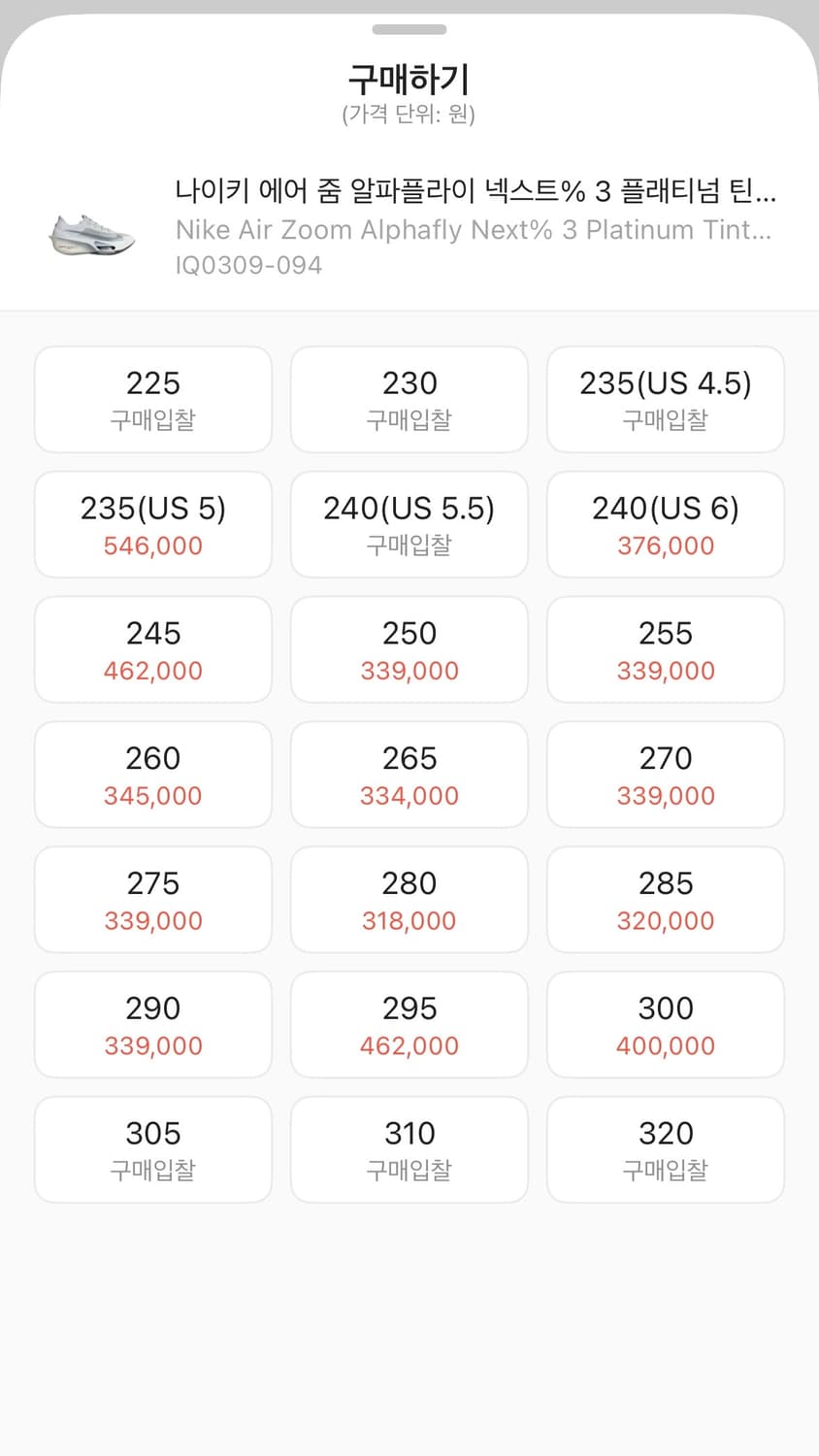The image size is (819, 1456).
Task: Select size 225 to place a purchase bid
Action: (x=152, y=399)
